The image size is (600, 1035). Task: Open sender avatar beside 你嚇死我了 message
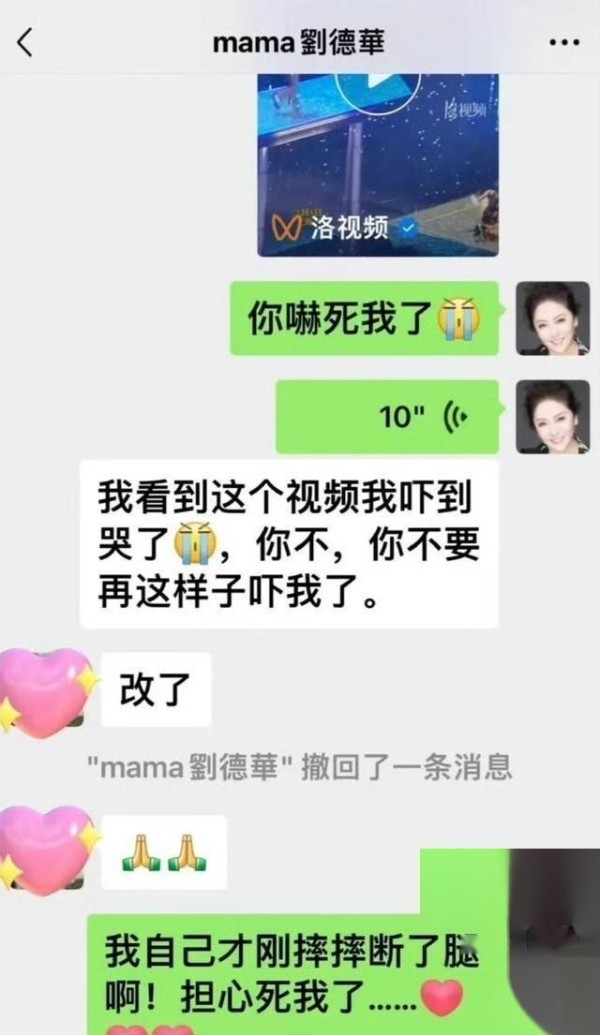click(552, 318)
